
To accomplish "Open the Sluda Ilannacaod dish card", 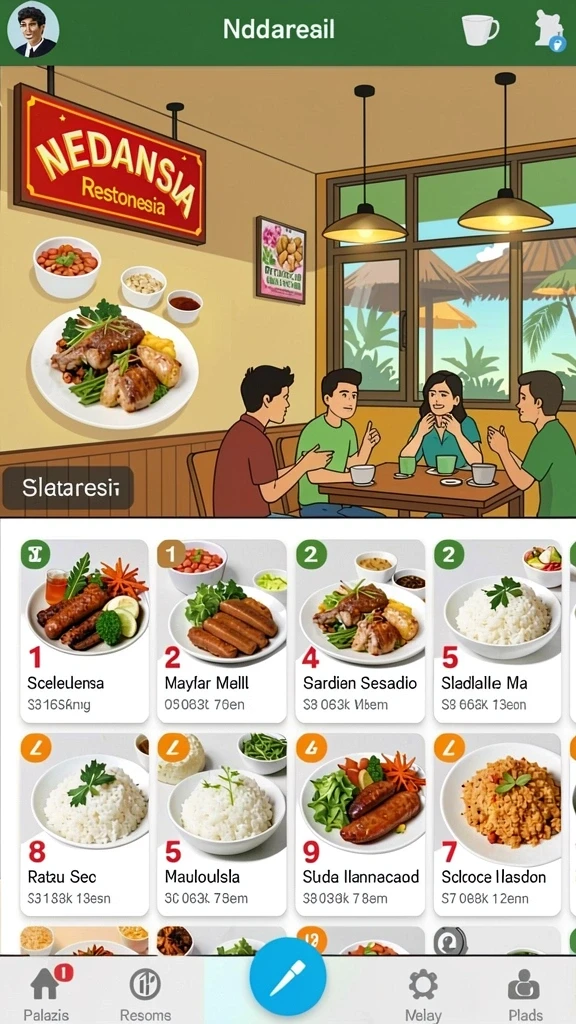I will click(x=360, y=824).
